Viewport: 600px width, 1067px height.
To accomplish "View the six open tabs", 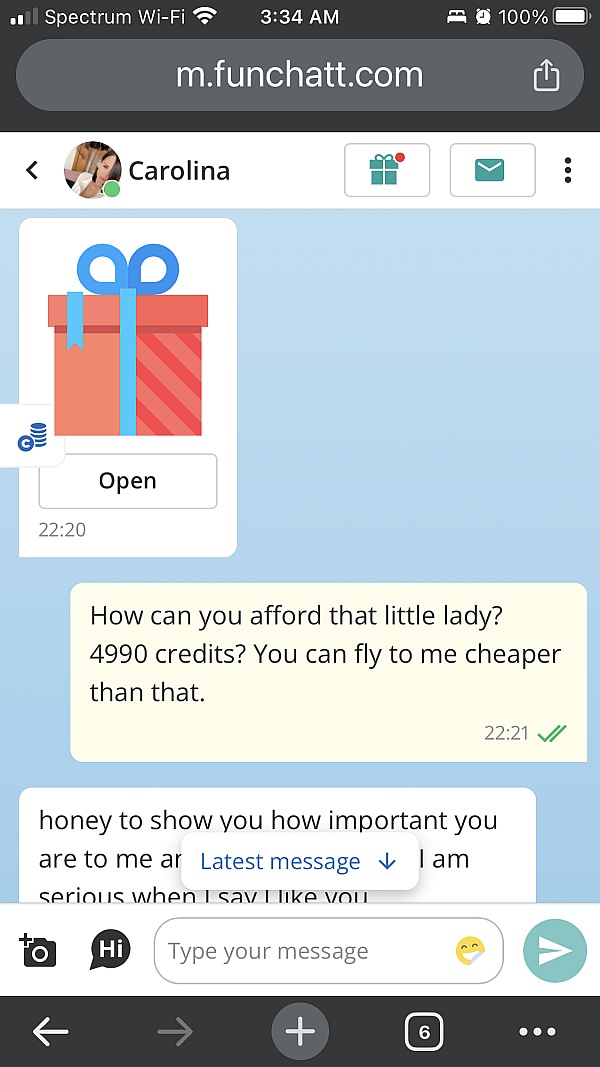I will [424, 1032].
